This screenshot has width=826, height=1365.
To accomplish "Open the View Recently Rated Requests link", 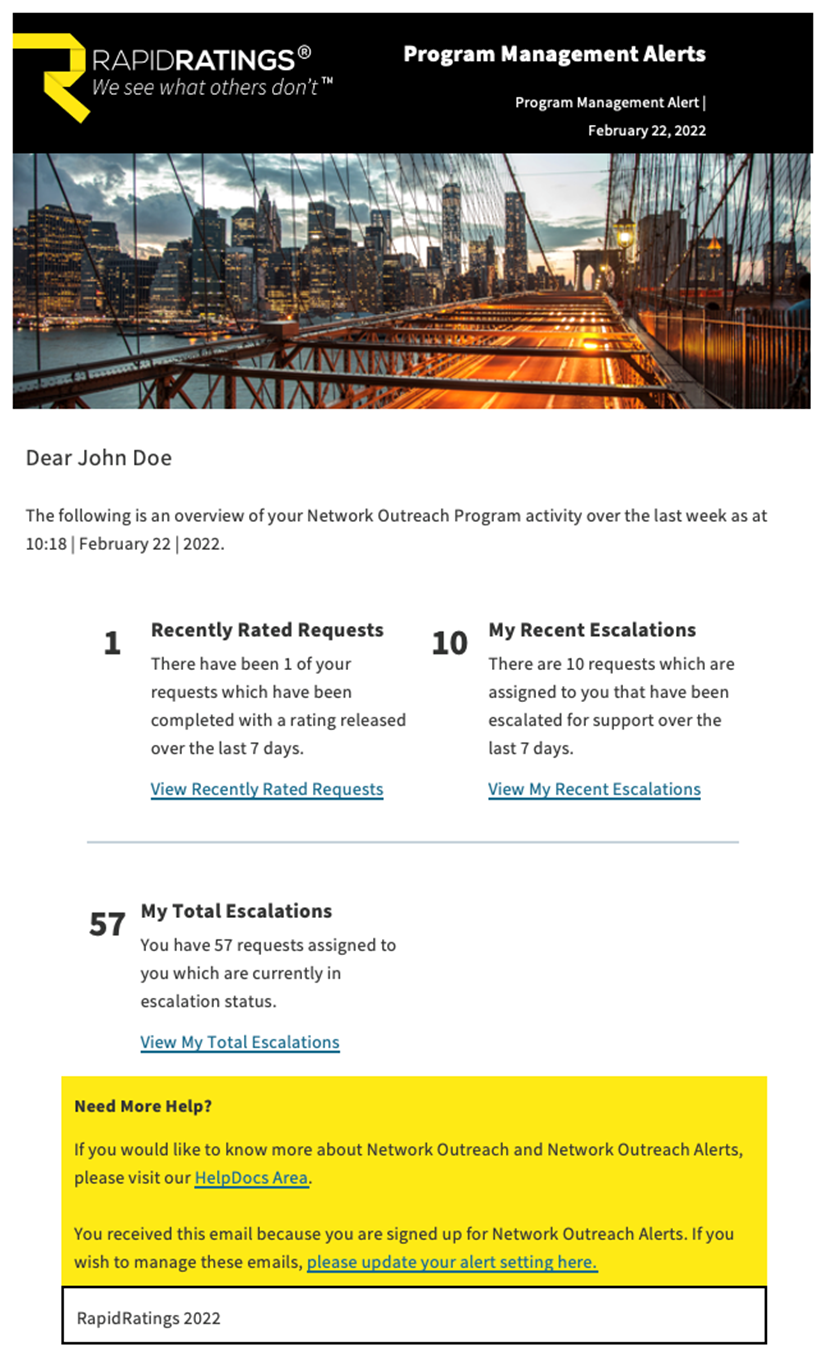I will (x=267, y=789).
